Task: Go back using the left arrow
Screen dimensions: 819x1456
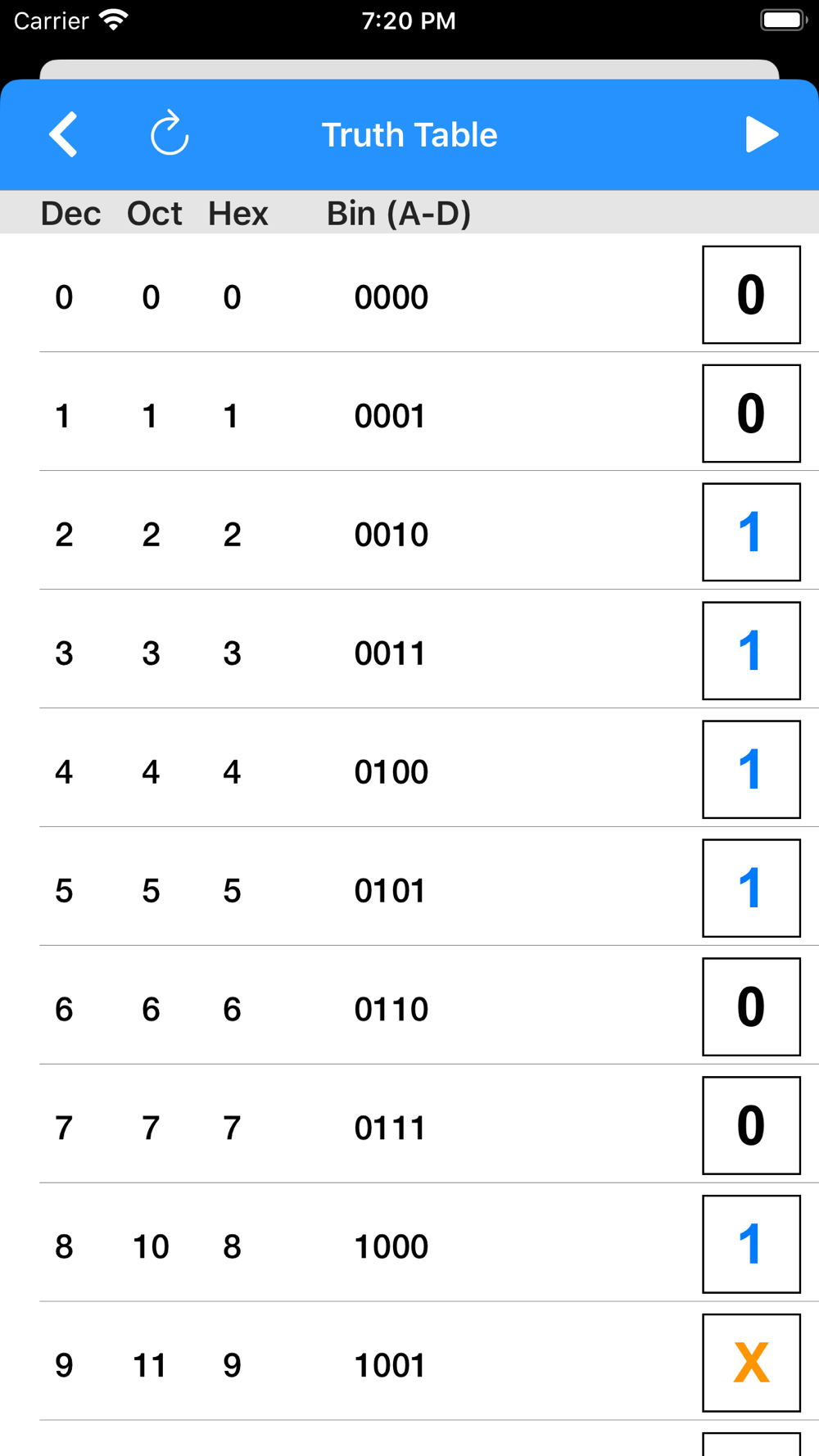Action: point(63,134)
